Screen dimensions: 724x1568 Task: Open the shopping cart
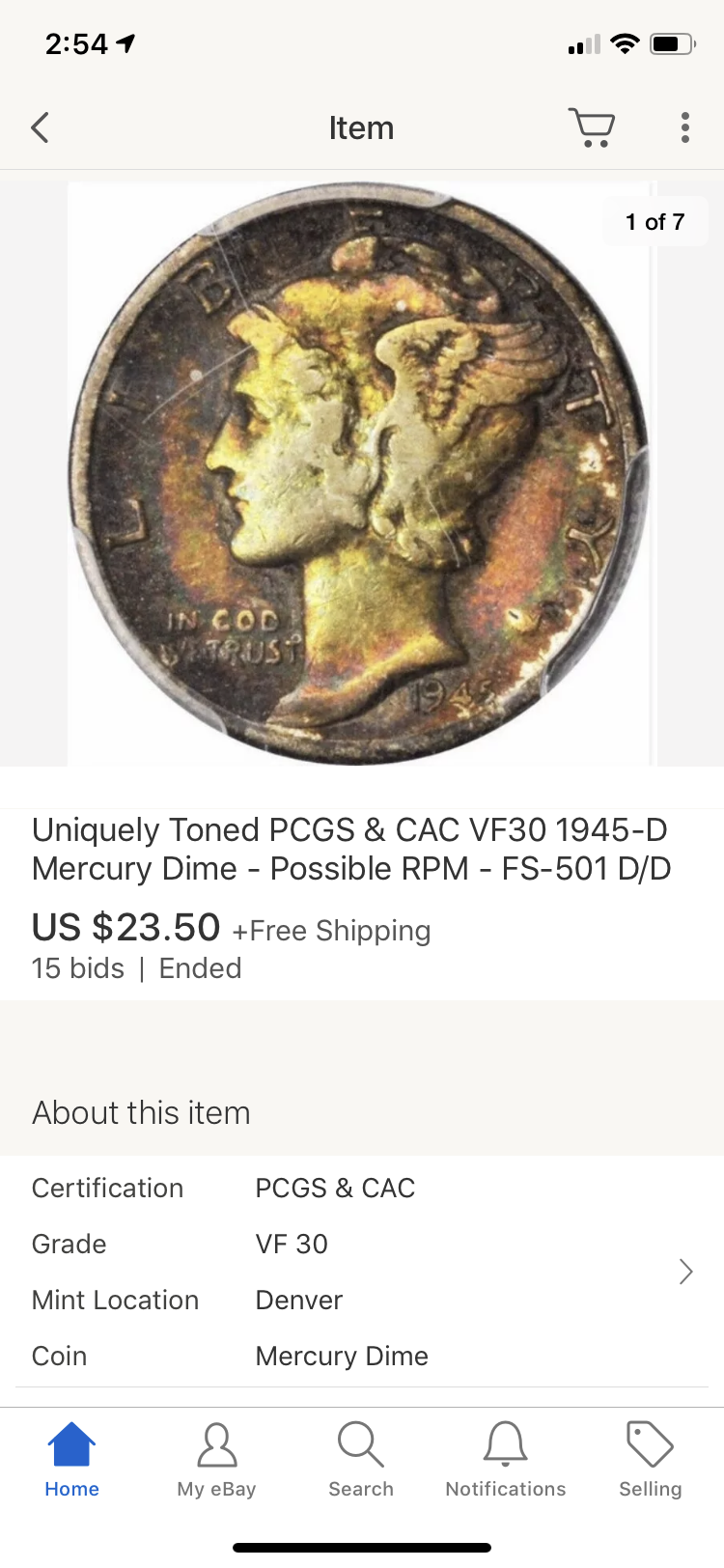coord(591,127)
